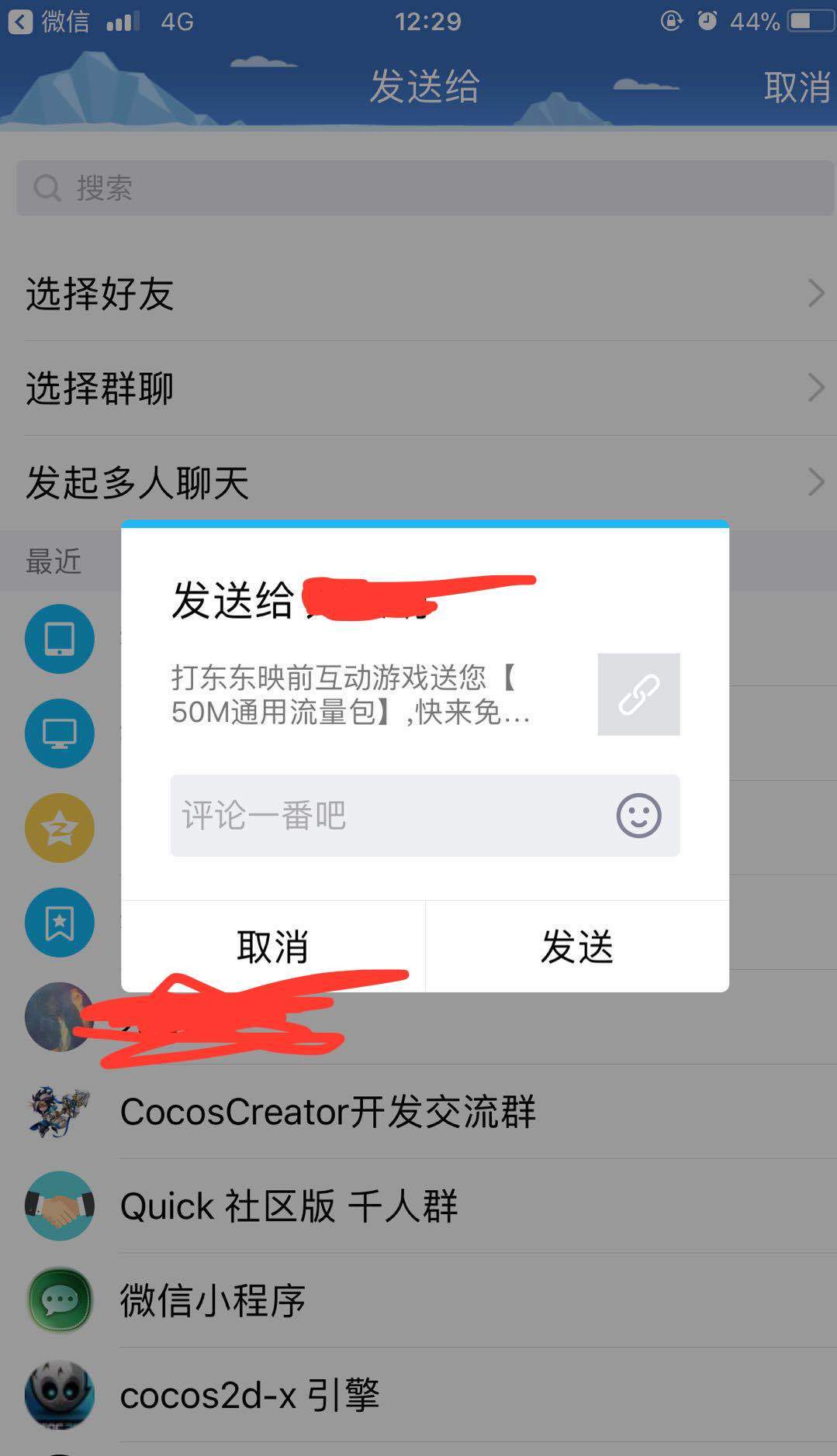Tap 取消 in the top bar

tap(796, 86)
